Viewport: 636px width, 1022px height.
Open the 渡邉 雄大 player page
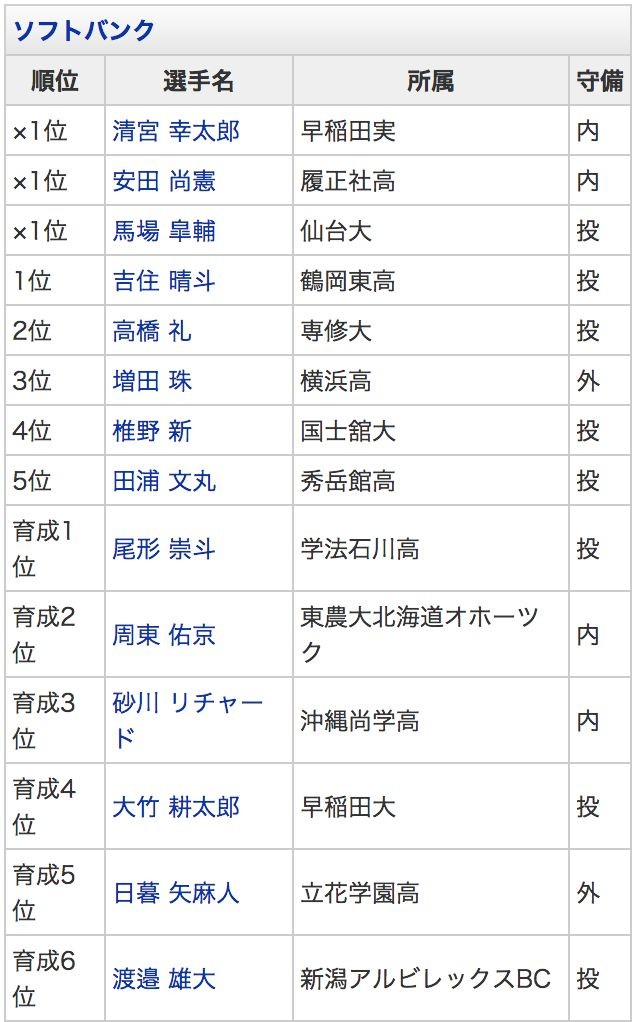(164, 979)
